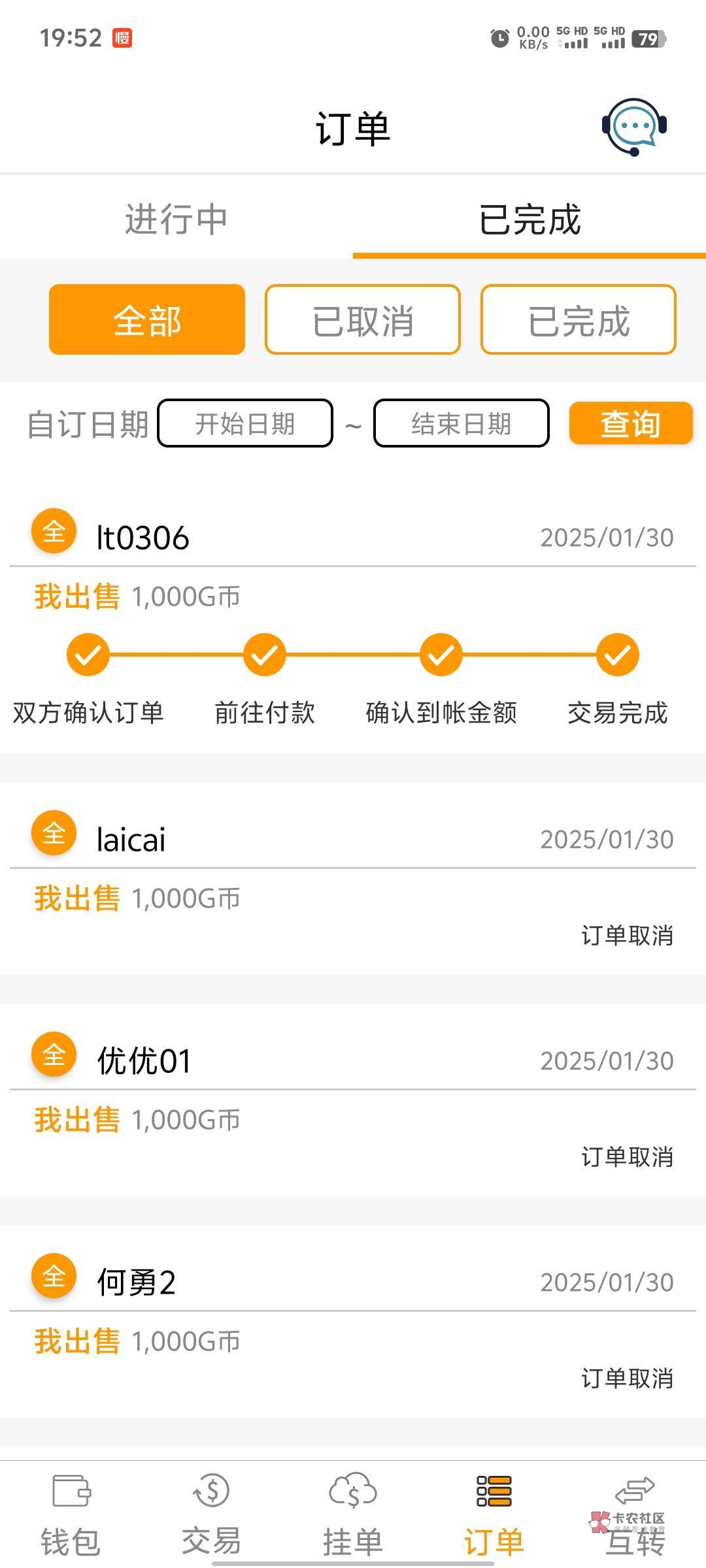The height and width of the screenshot is (1568, 706).
Task: Filter orders by 已取消
Action: [363, 319]
